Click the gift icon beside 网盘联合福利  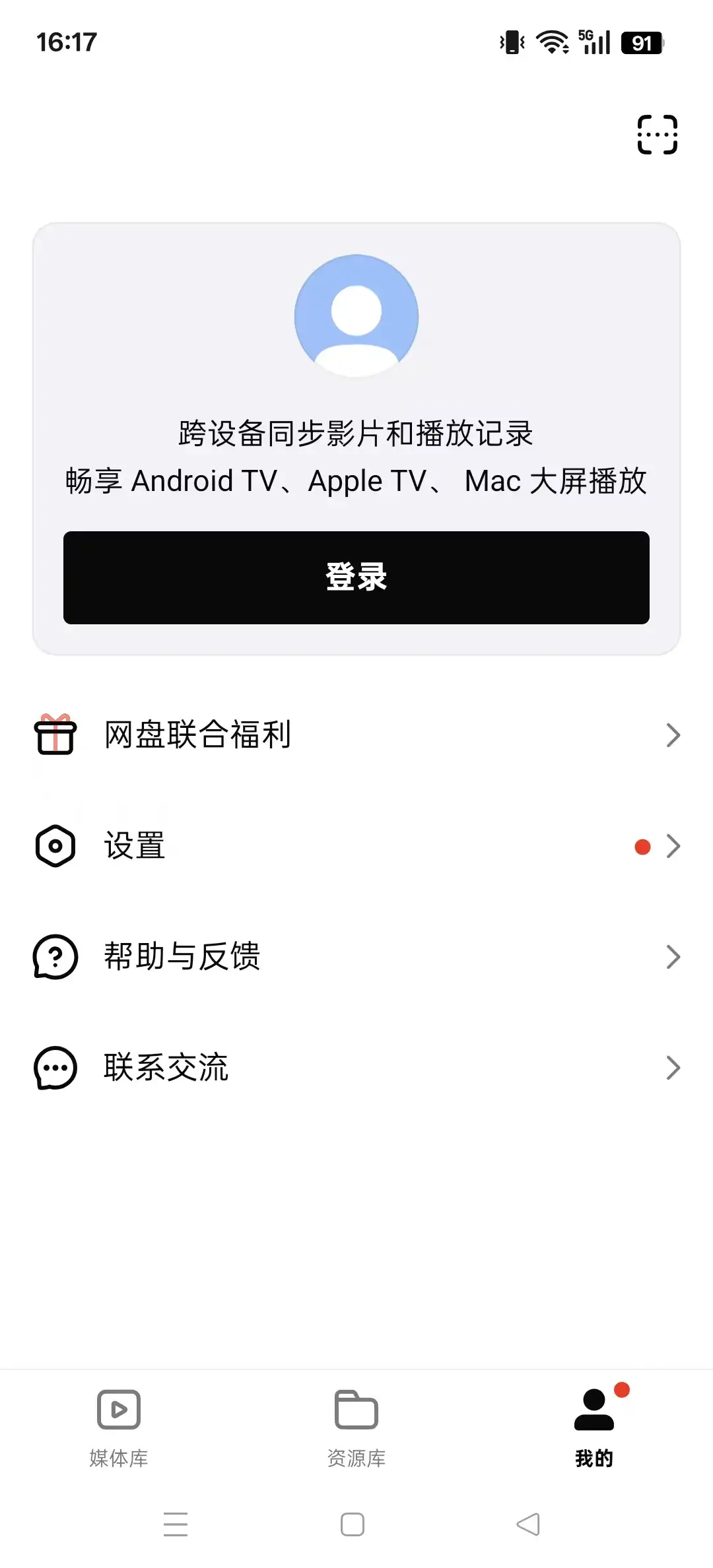point(55,735)
